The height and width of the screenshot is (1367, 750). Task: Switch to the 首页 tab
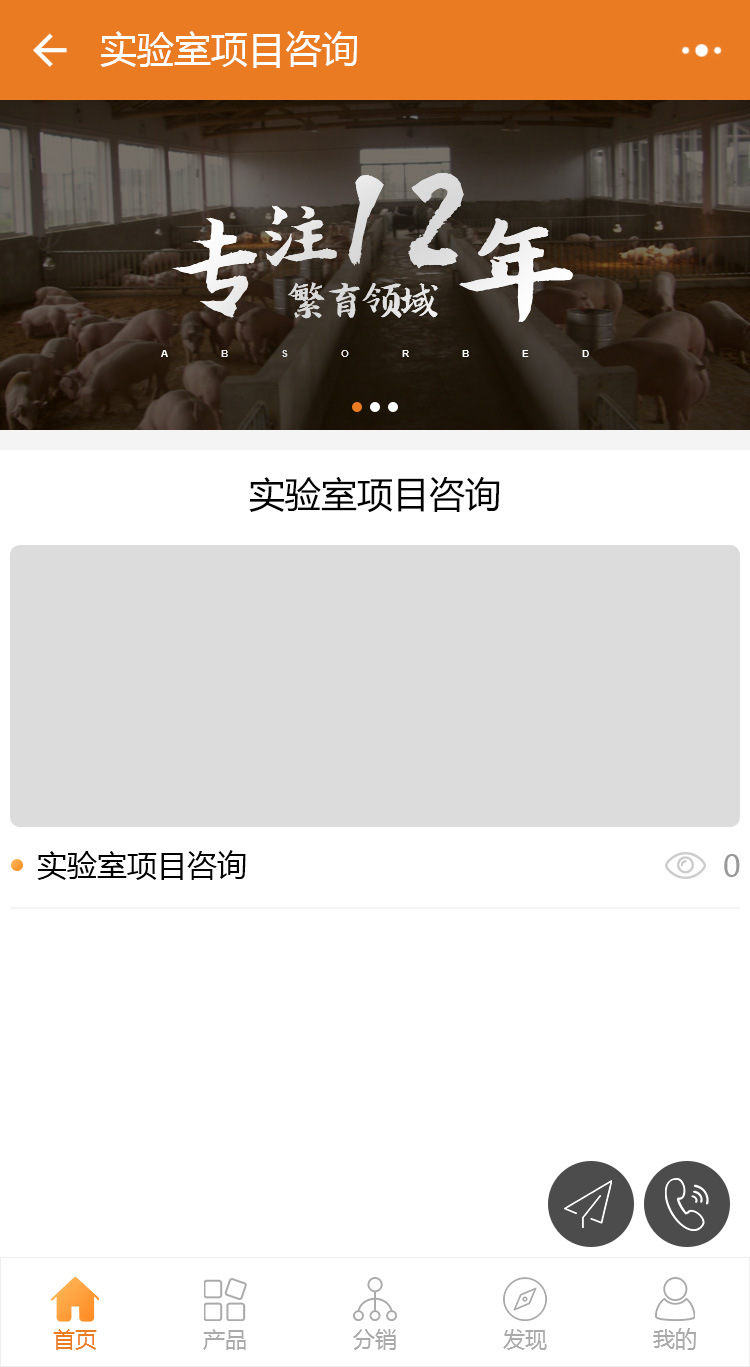click(x=75, y=1313)
